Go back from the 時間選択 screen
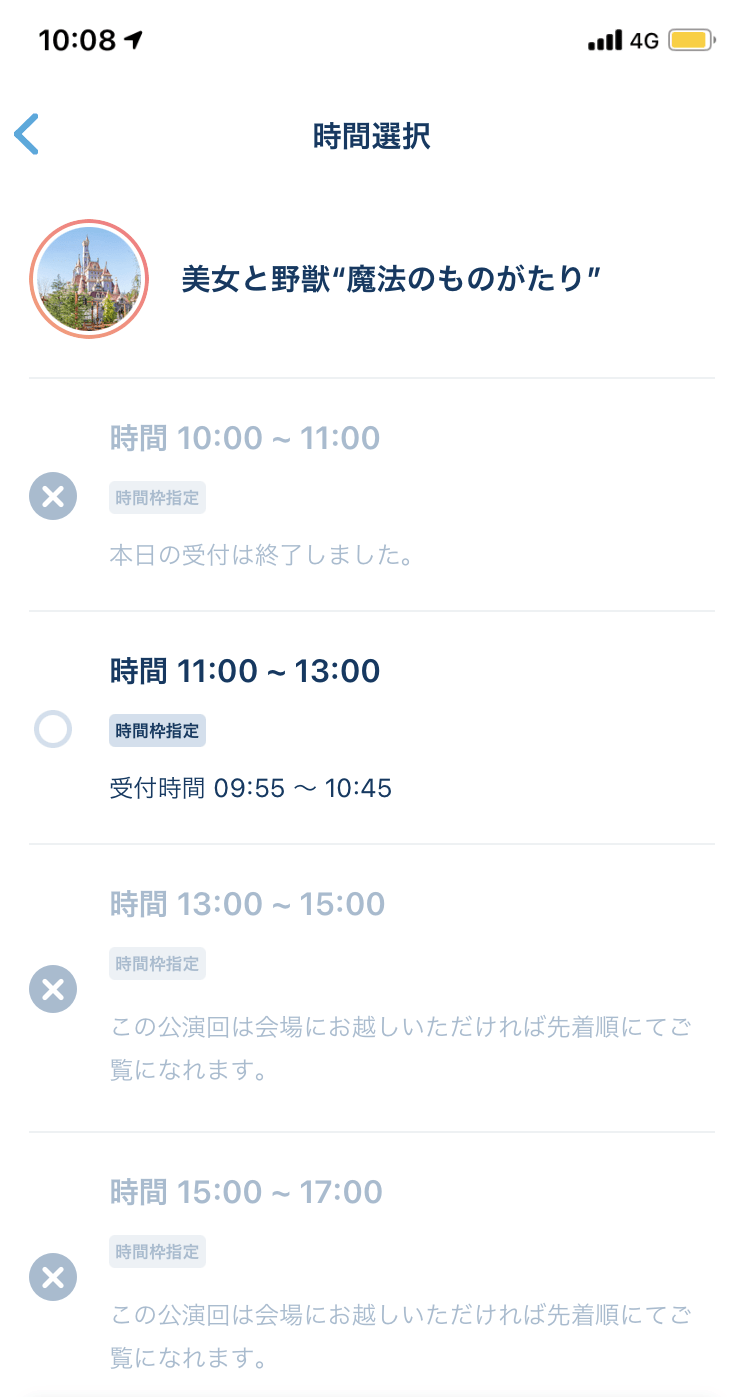Viewport: 747px width, 1397px height. (27, 135)
